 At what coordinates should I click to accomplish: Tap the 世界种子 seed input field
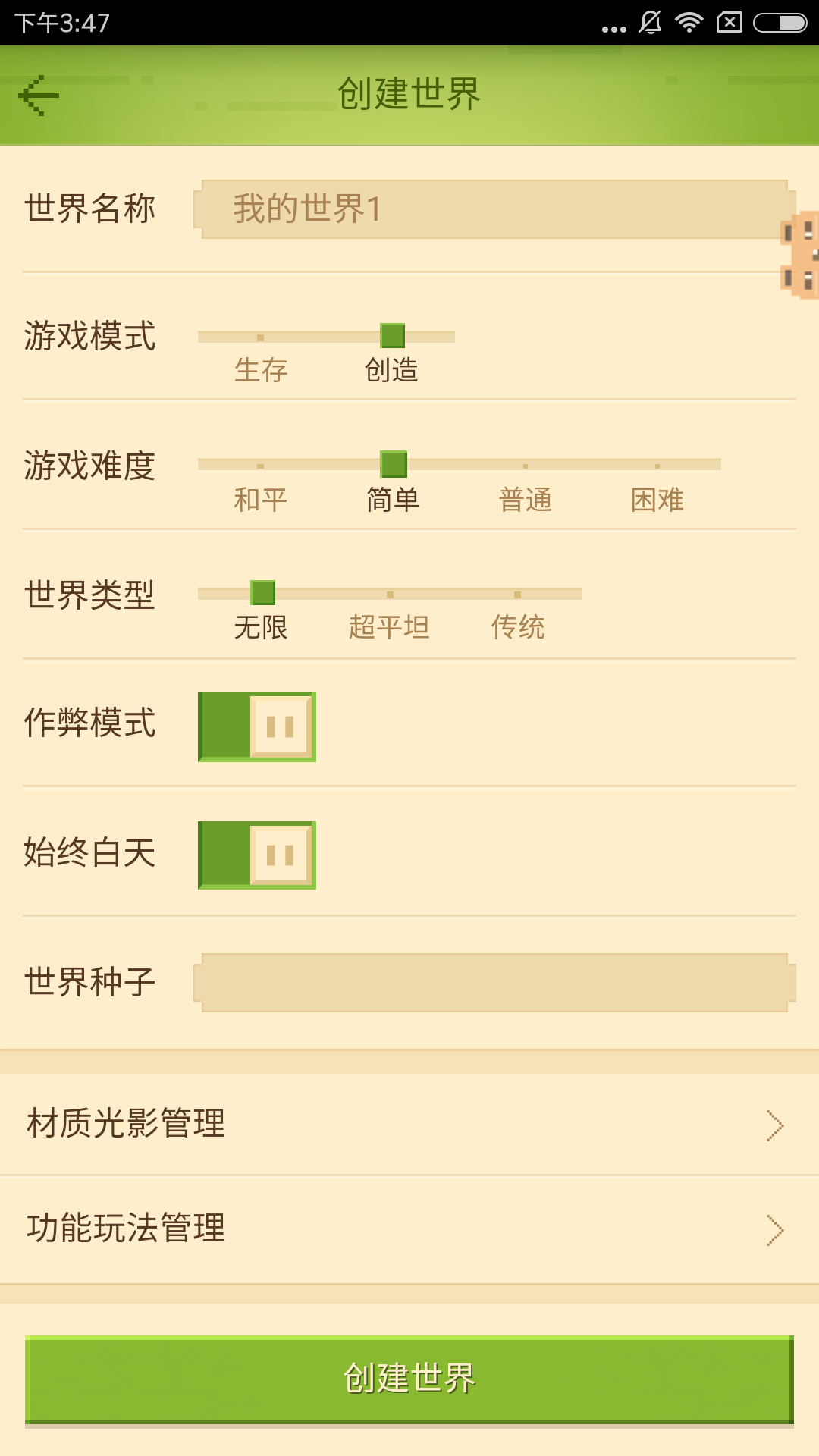click(493, 983)
